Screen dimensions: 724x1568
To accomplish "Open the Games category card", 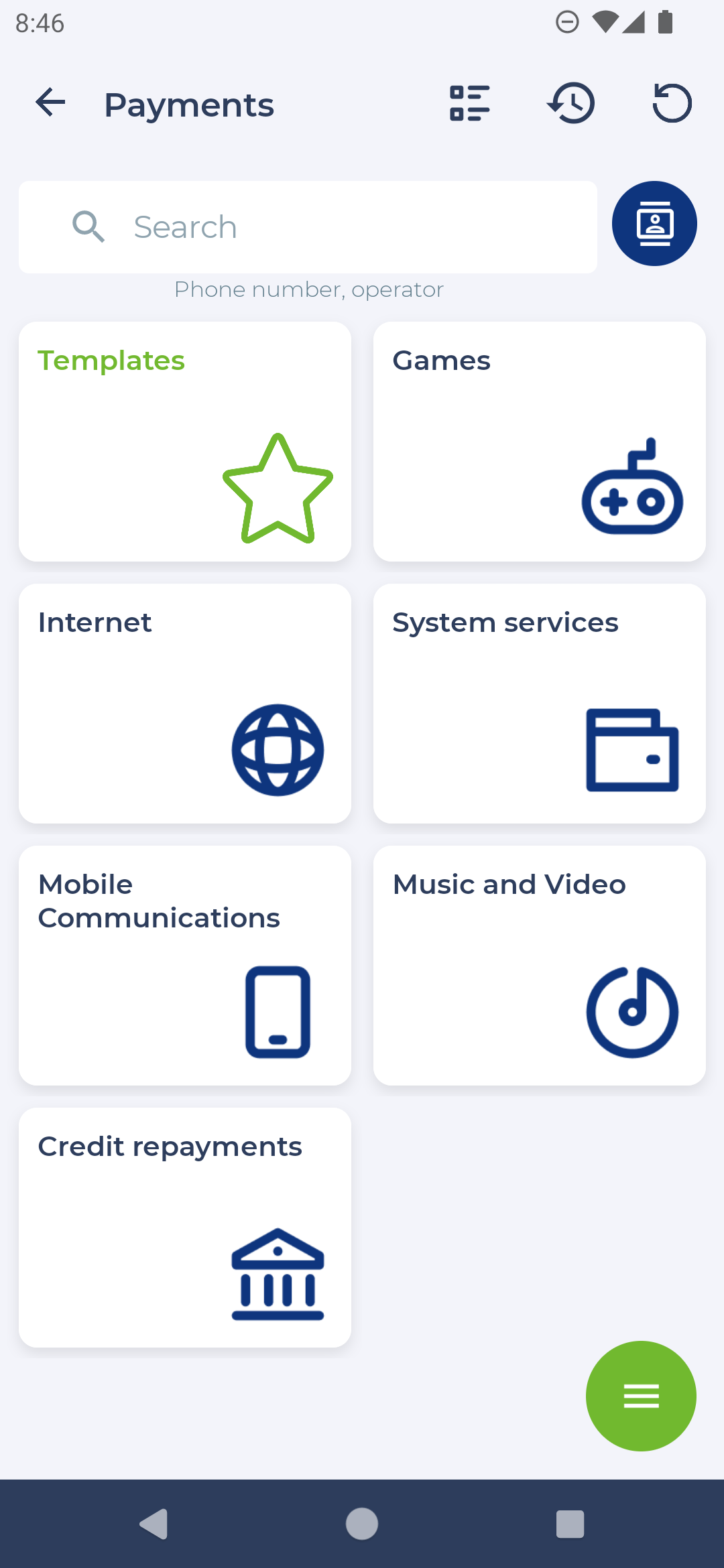I will coord(540,441).
